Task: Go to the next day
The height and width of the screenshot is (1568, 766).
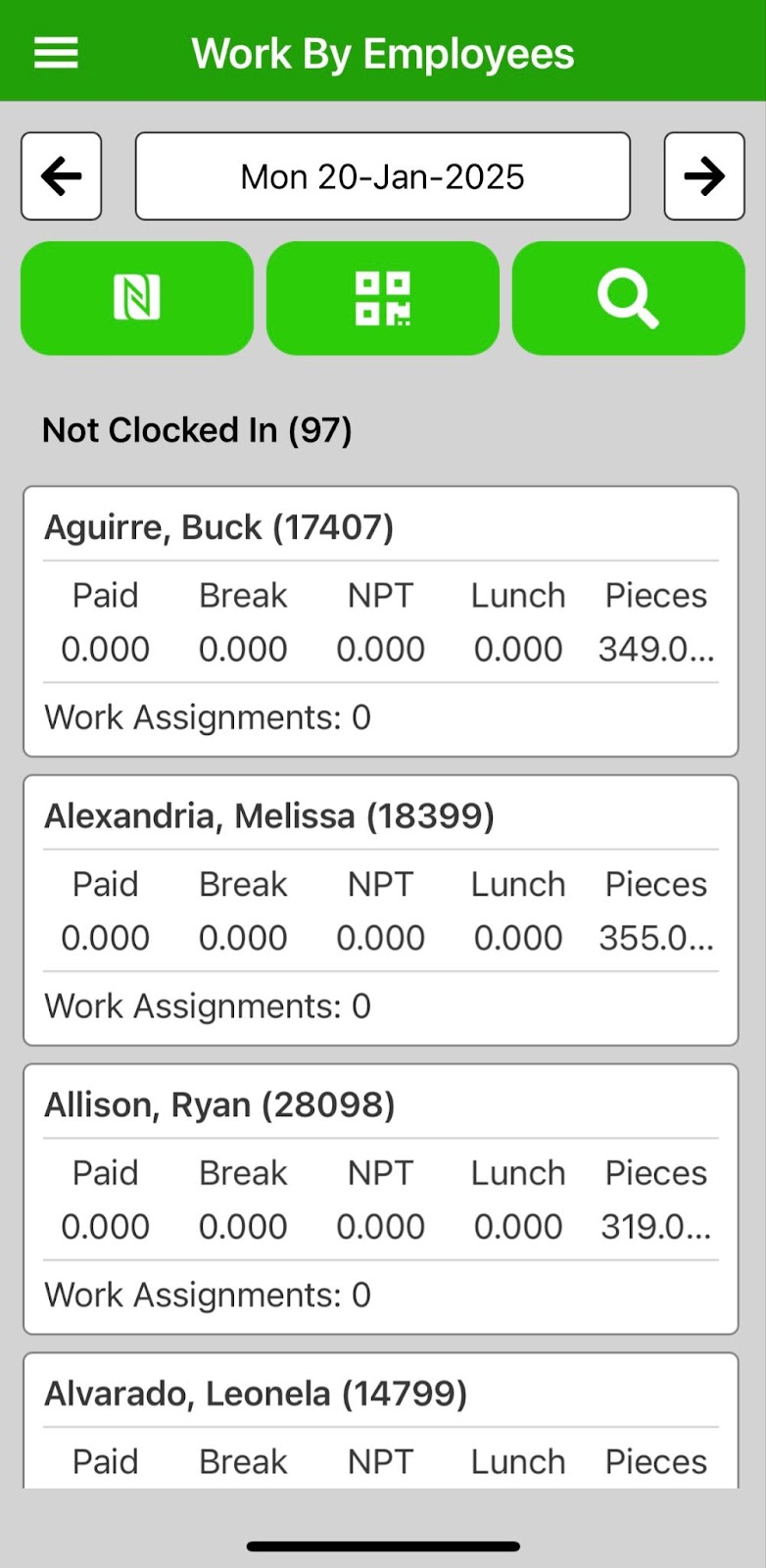Action: click(703, 176)
